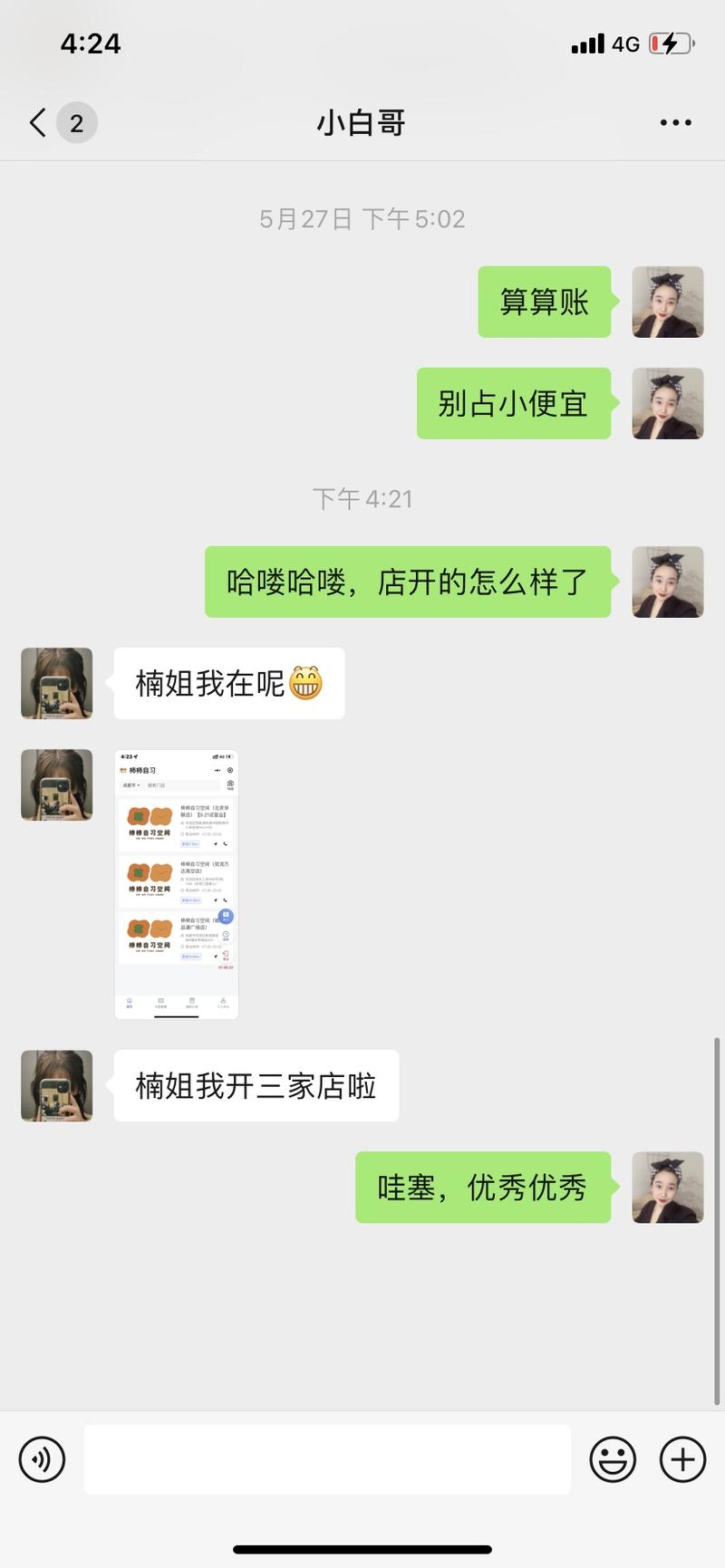Tap the battery charging indicator
725x1568 pixels.
click(x=672, y=42)
